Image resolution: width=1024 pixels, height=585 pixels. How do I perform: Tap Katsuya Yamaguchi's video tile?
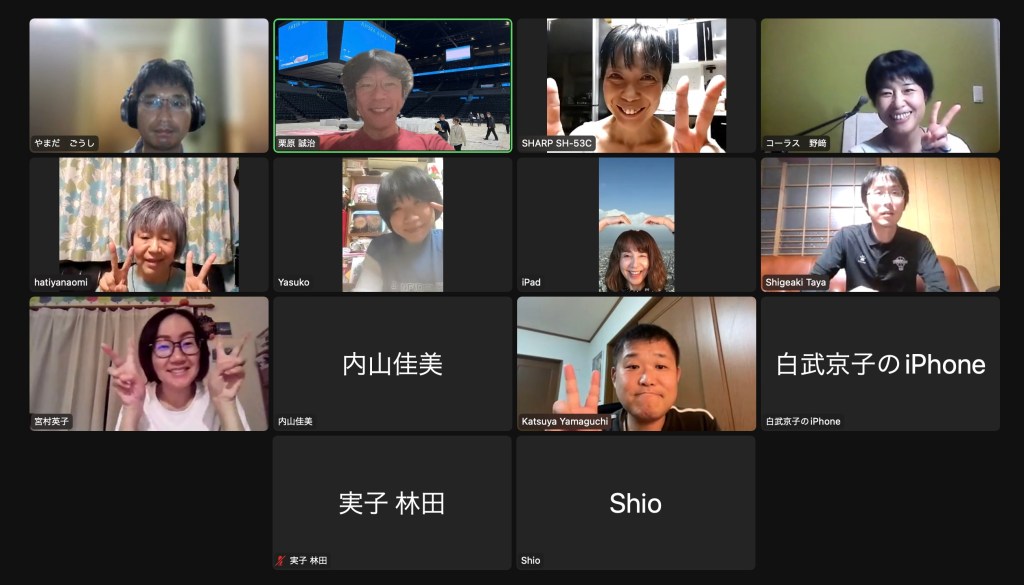pos(636,363)
